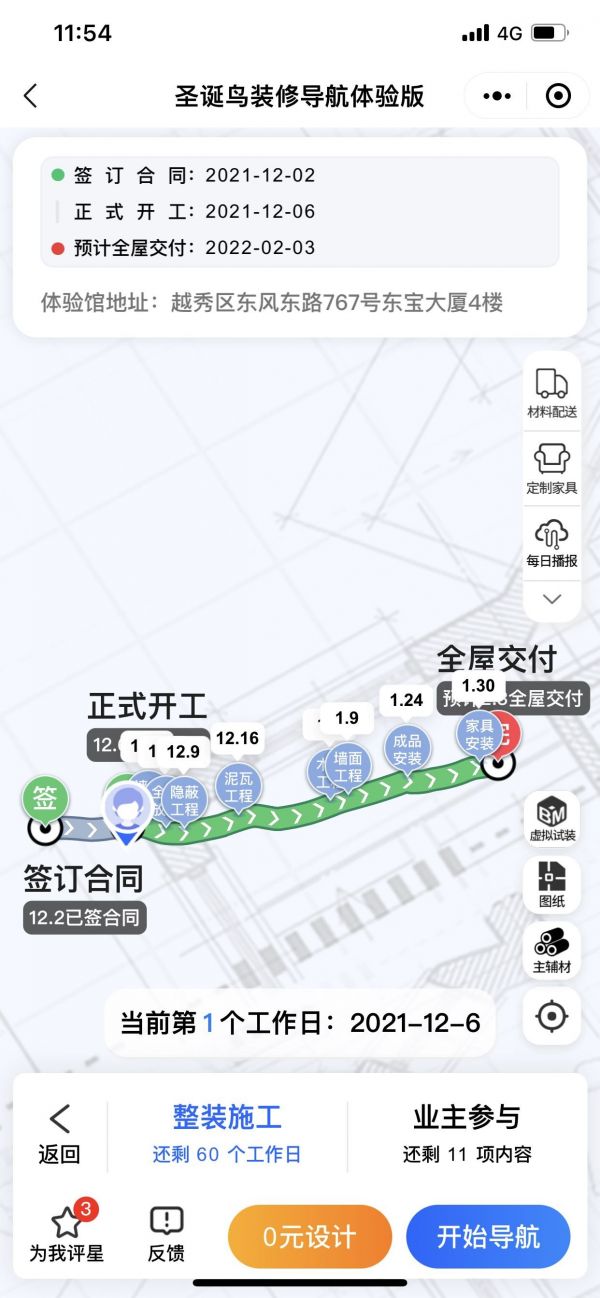The width and height of the screenshot is (600, 1298).
Task: Close the mini program with the circle button
Action: (558, 96)
